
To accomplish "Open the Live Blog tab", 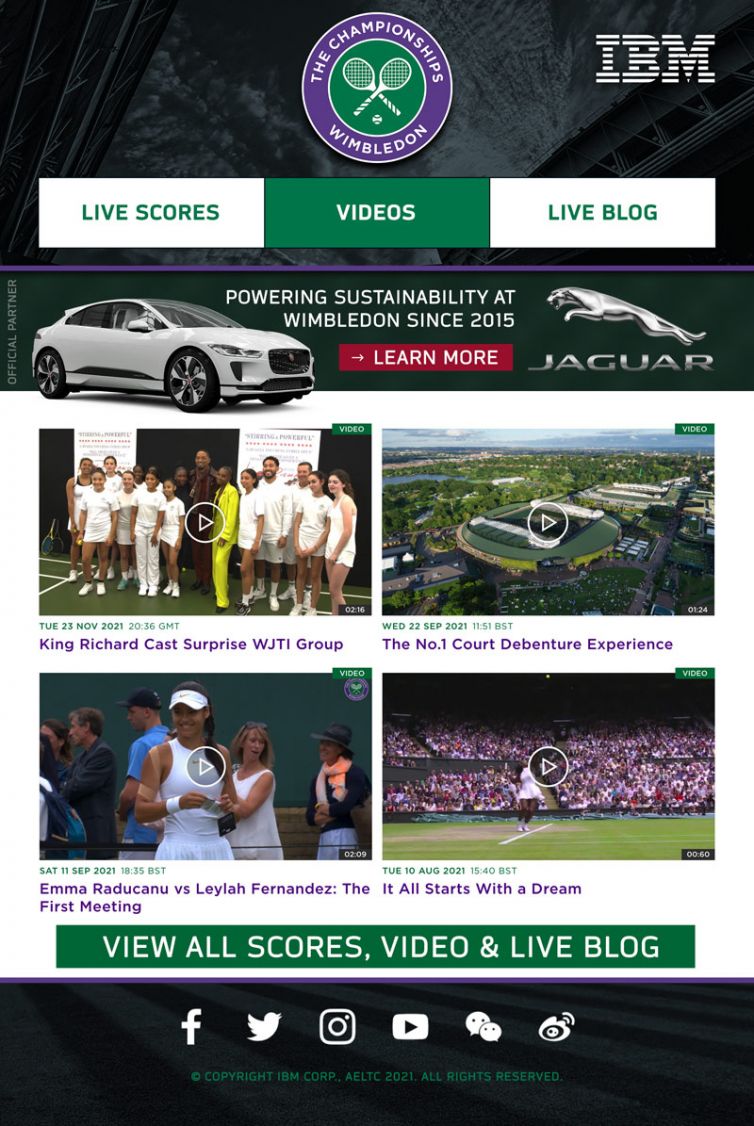I will [x=602, y=212].
